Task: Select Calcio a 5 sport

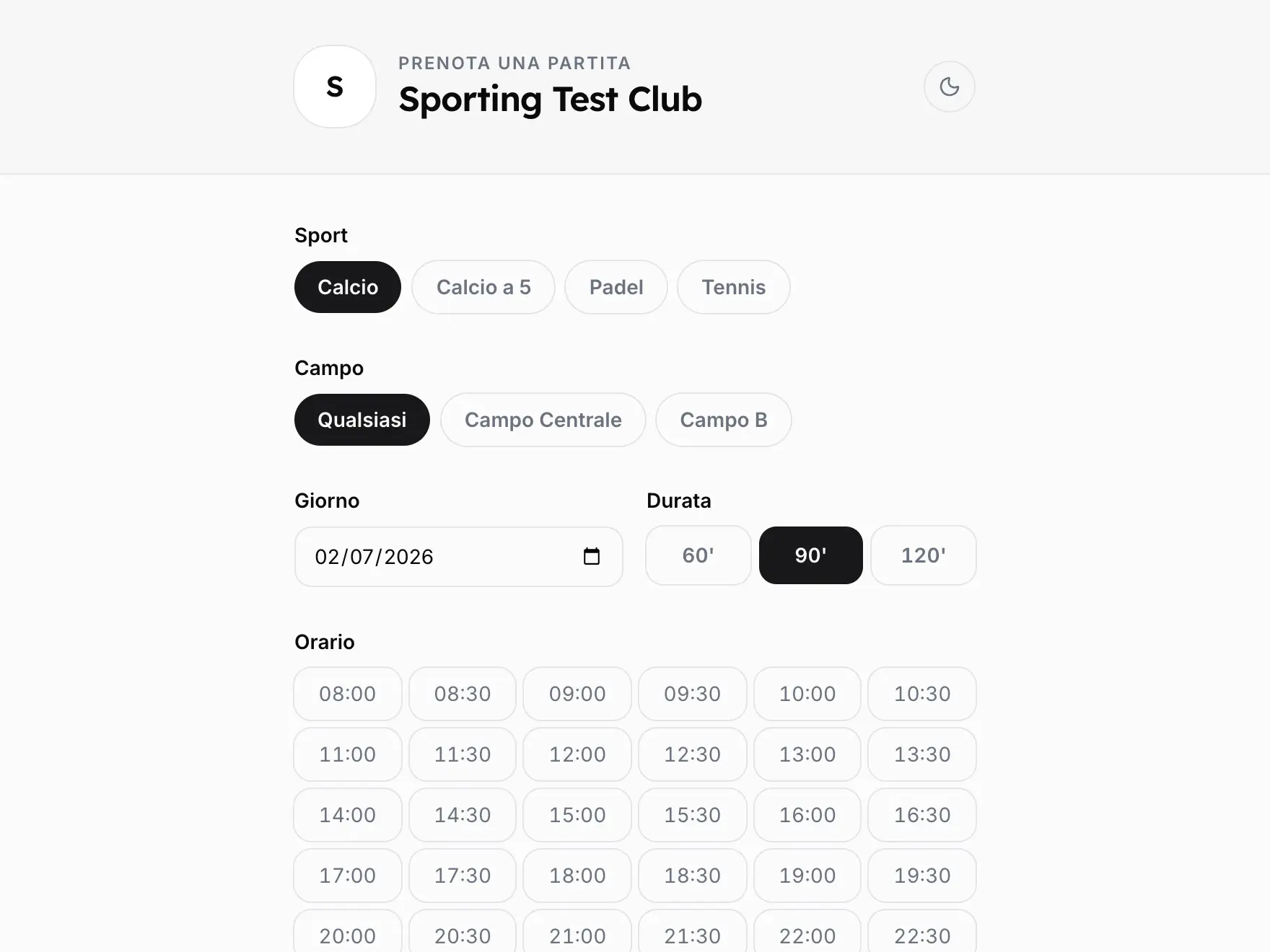Action: (x=483, y=287)
